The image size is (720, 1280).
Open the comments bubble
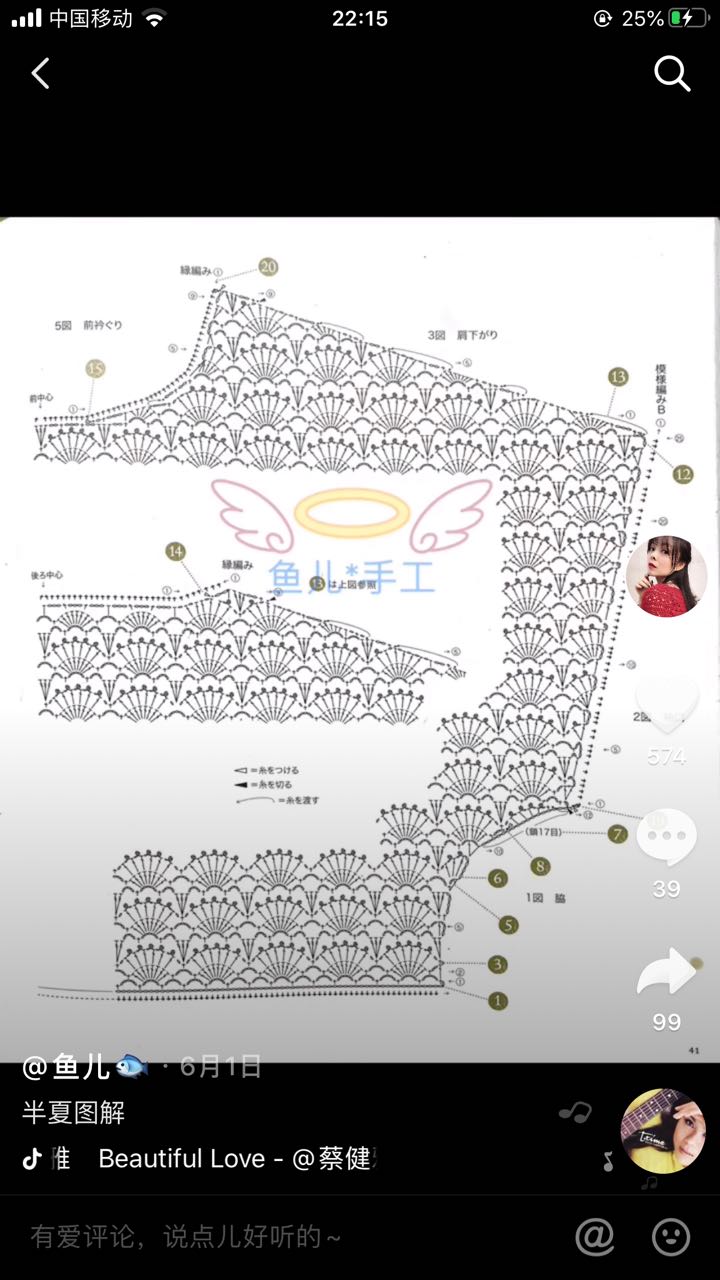[666, 838]
